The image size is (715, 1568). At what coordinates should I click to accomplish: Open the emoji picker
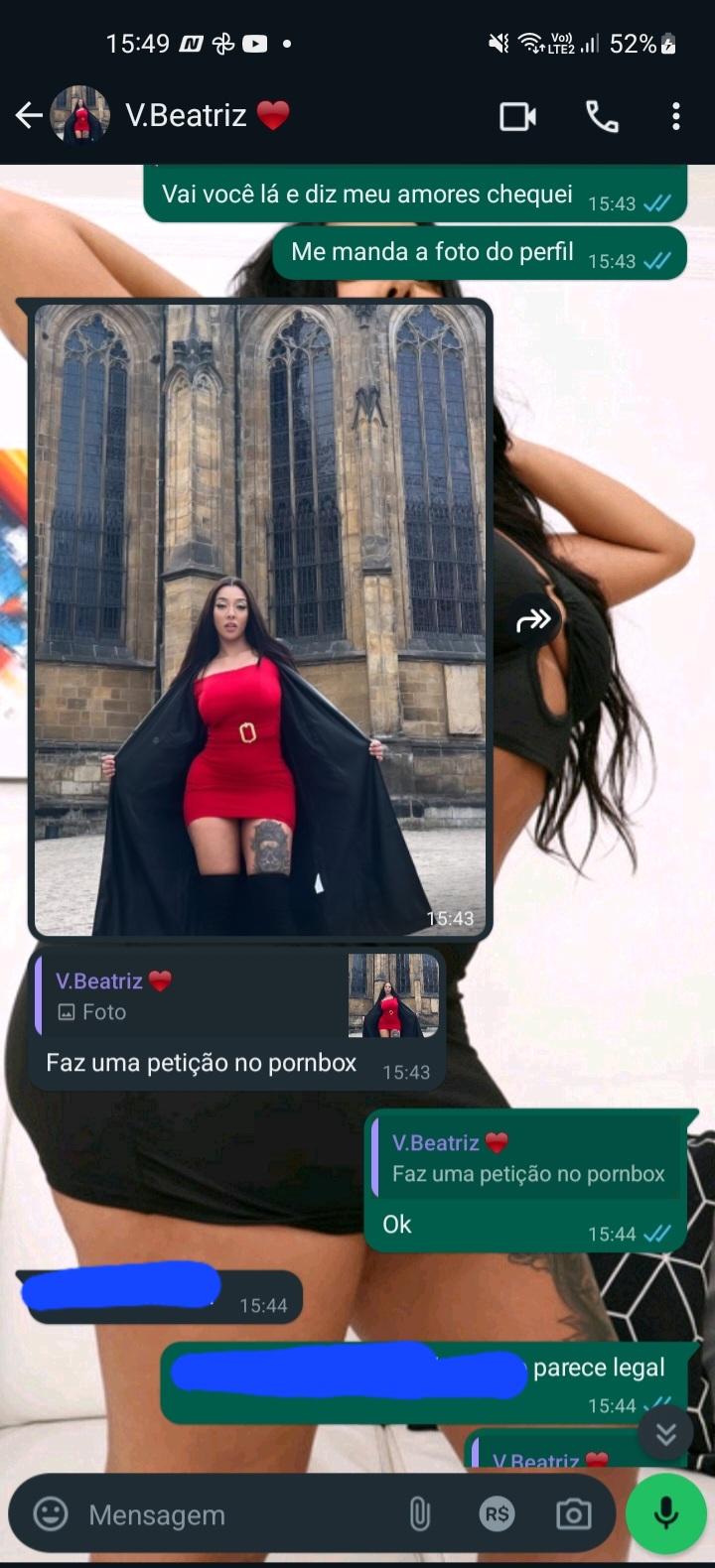(x=51, y=1514)
